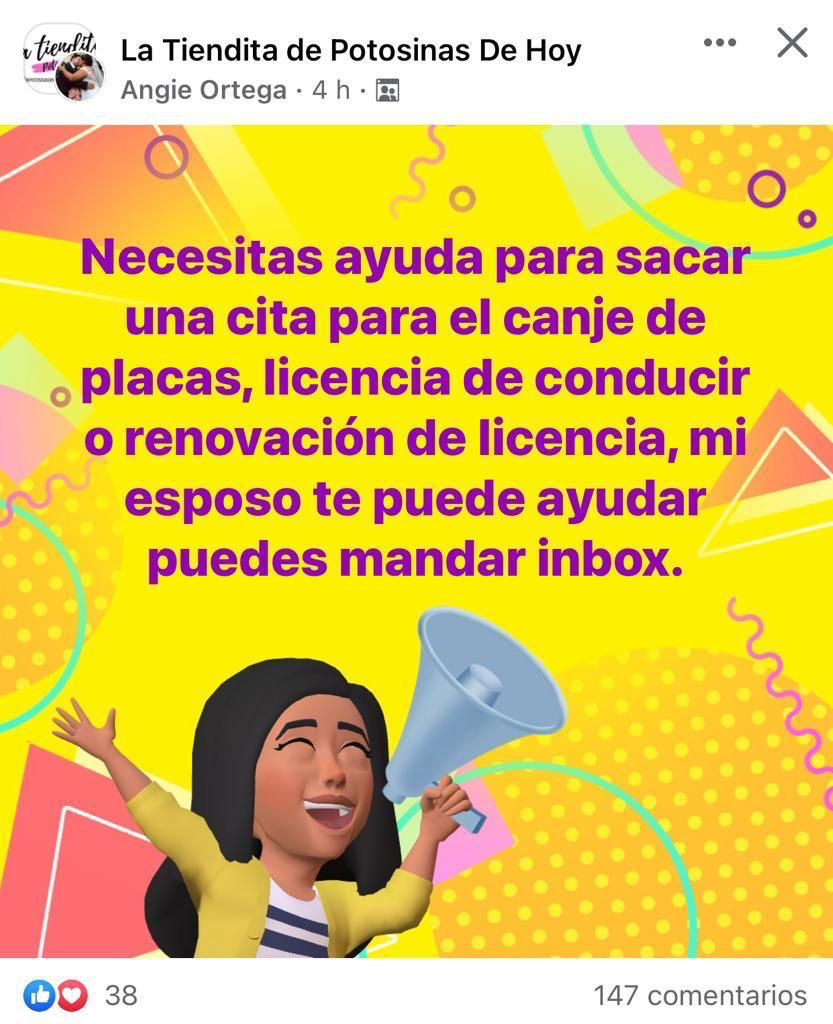Viewport: 833px width, 1024px height.
Task: Open the yellow post image
Action: (416, 540)
